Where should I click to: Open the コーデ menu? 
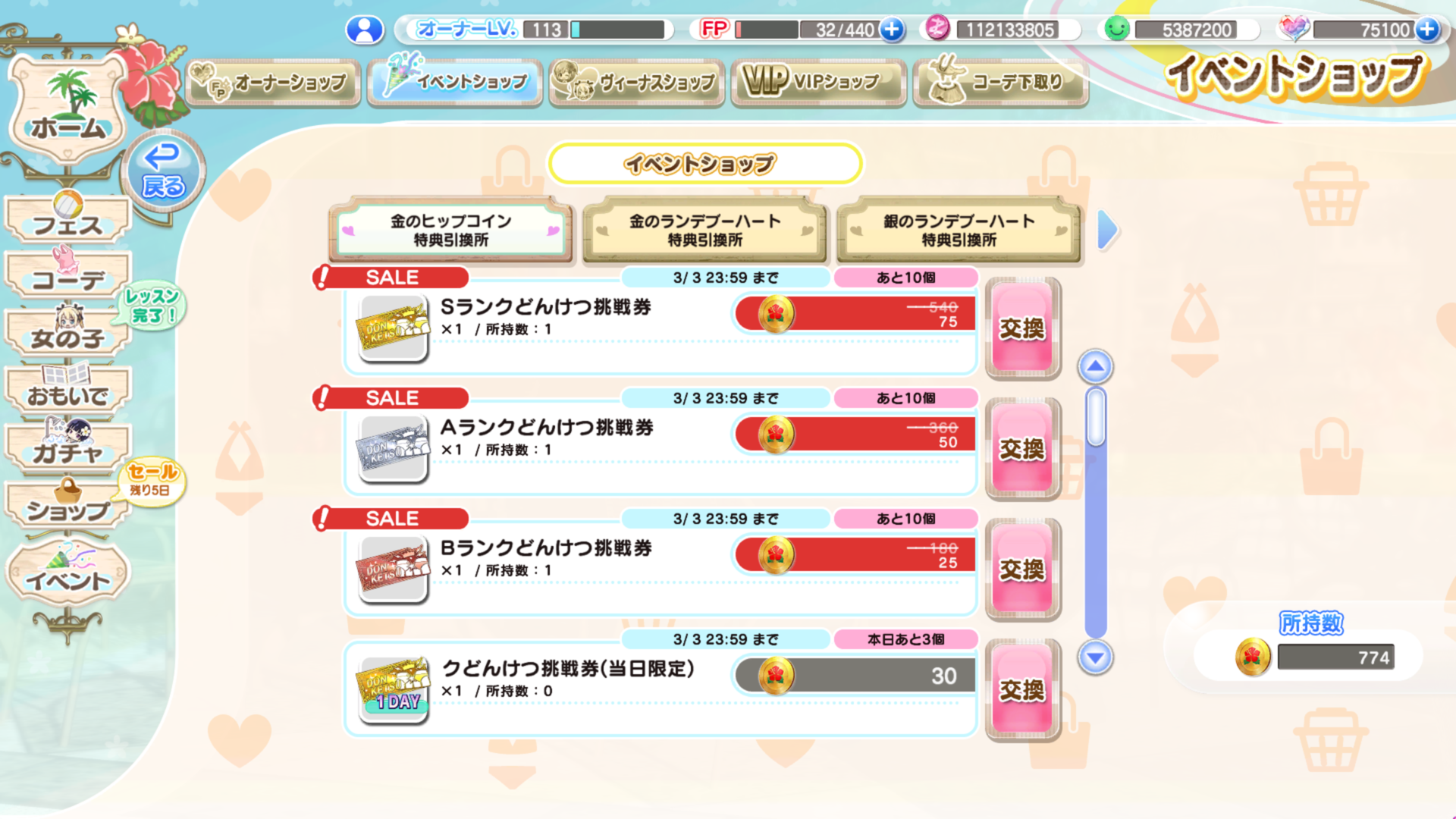(68, 277)
